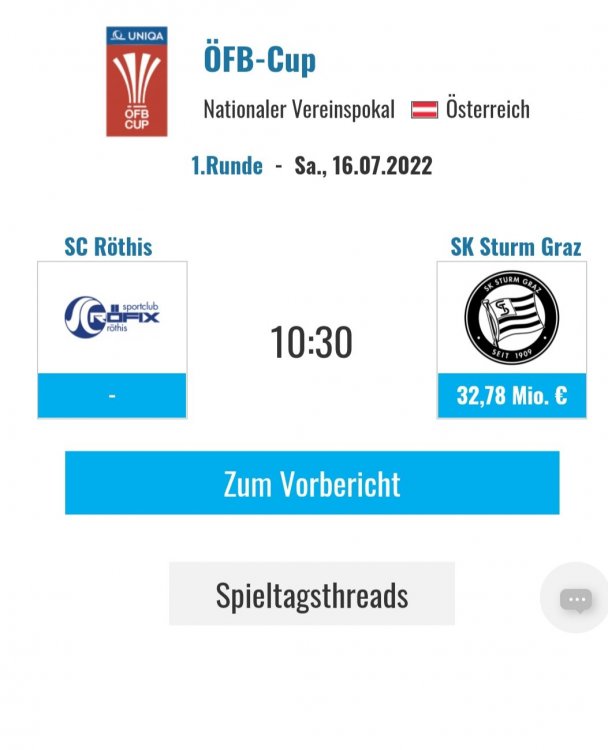Open the 1.Runde link
Screen dimensions: 608x750
tap(227, 166)
